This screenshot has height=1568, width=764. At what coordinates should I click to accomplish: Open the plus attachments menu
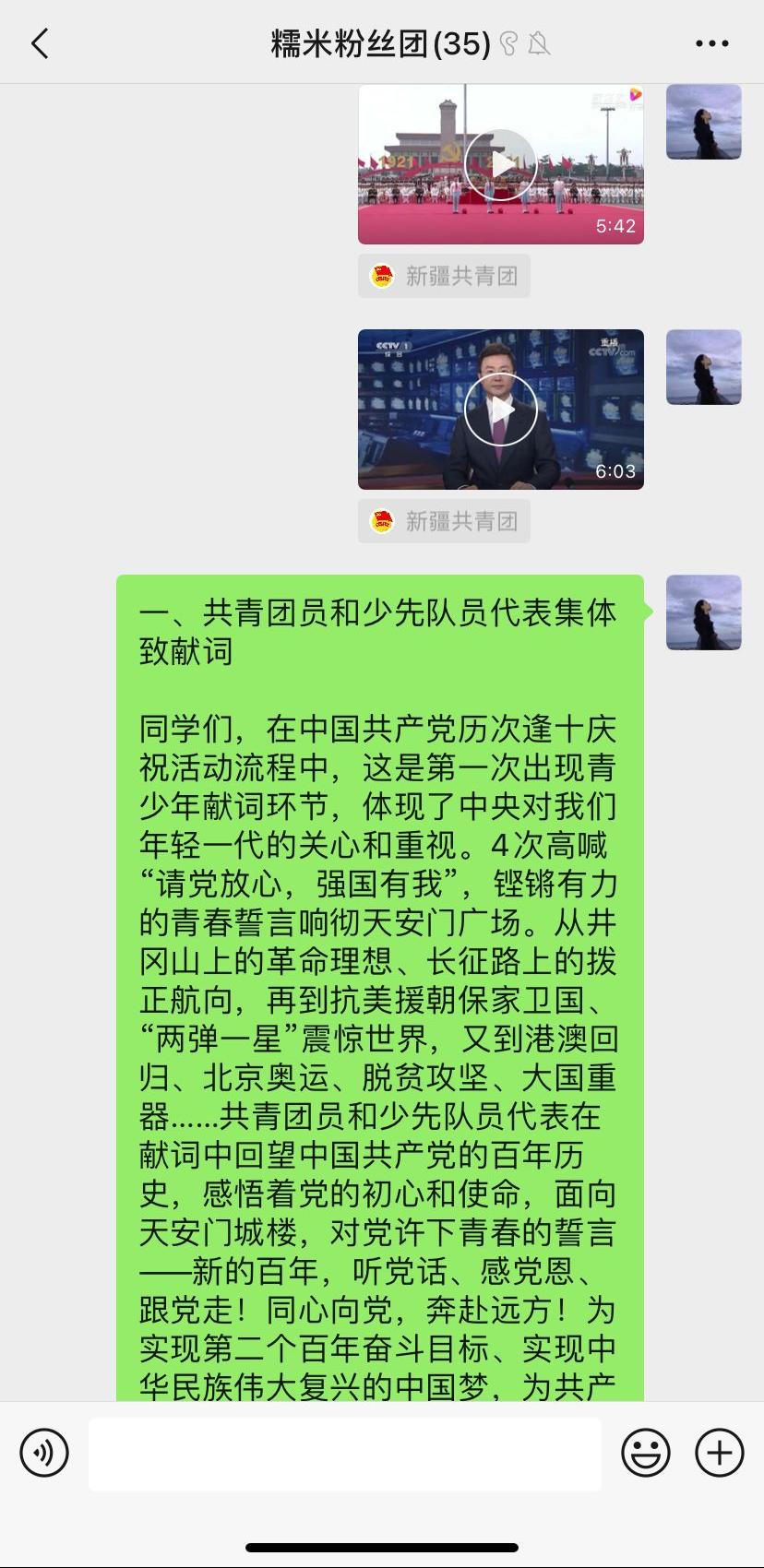click(x=719, y=1454)
